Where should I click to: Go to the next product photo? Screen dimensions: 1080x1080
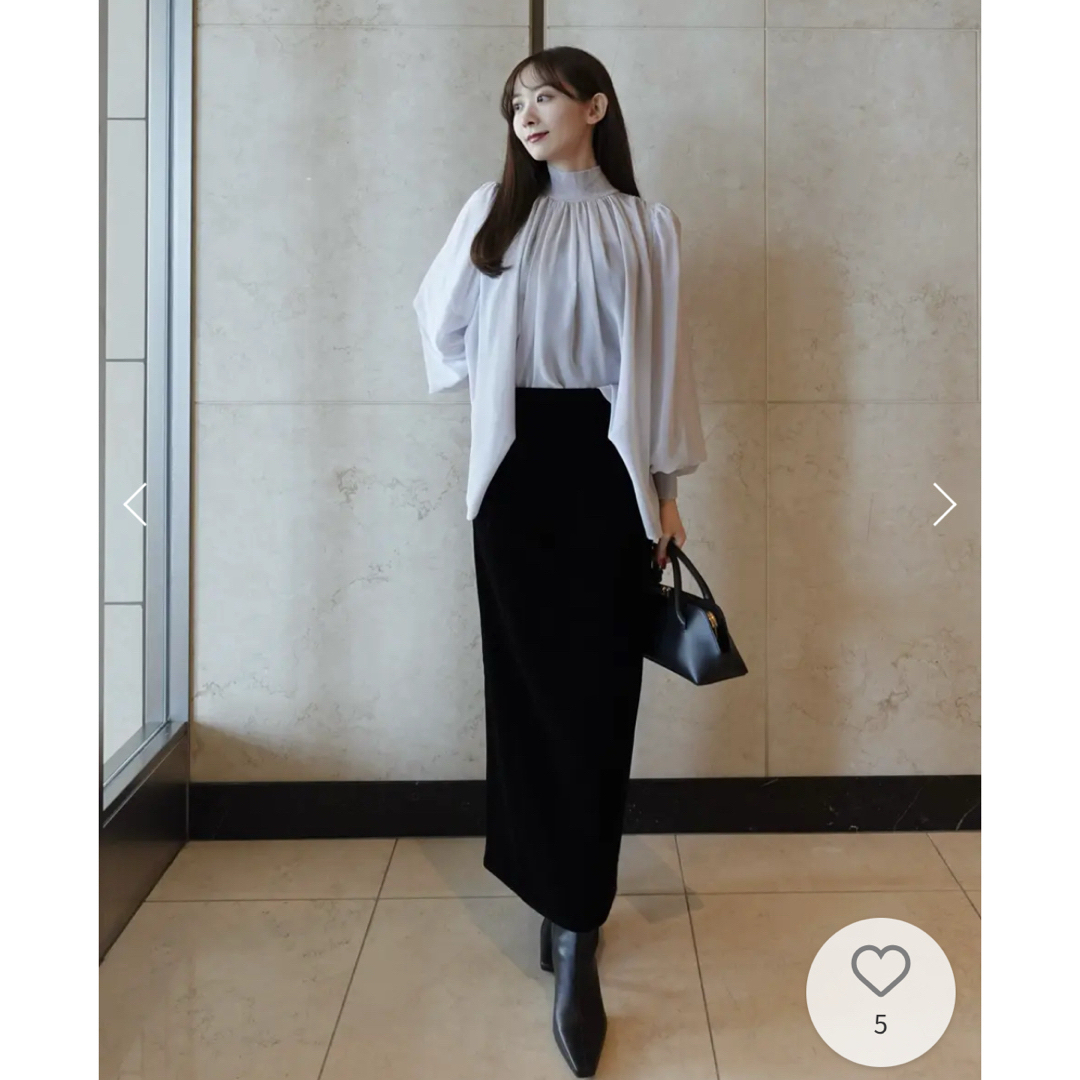pyautogui.click(x=944, y=504)
